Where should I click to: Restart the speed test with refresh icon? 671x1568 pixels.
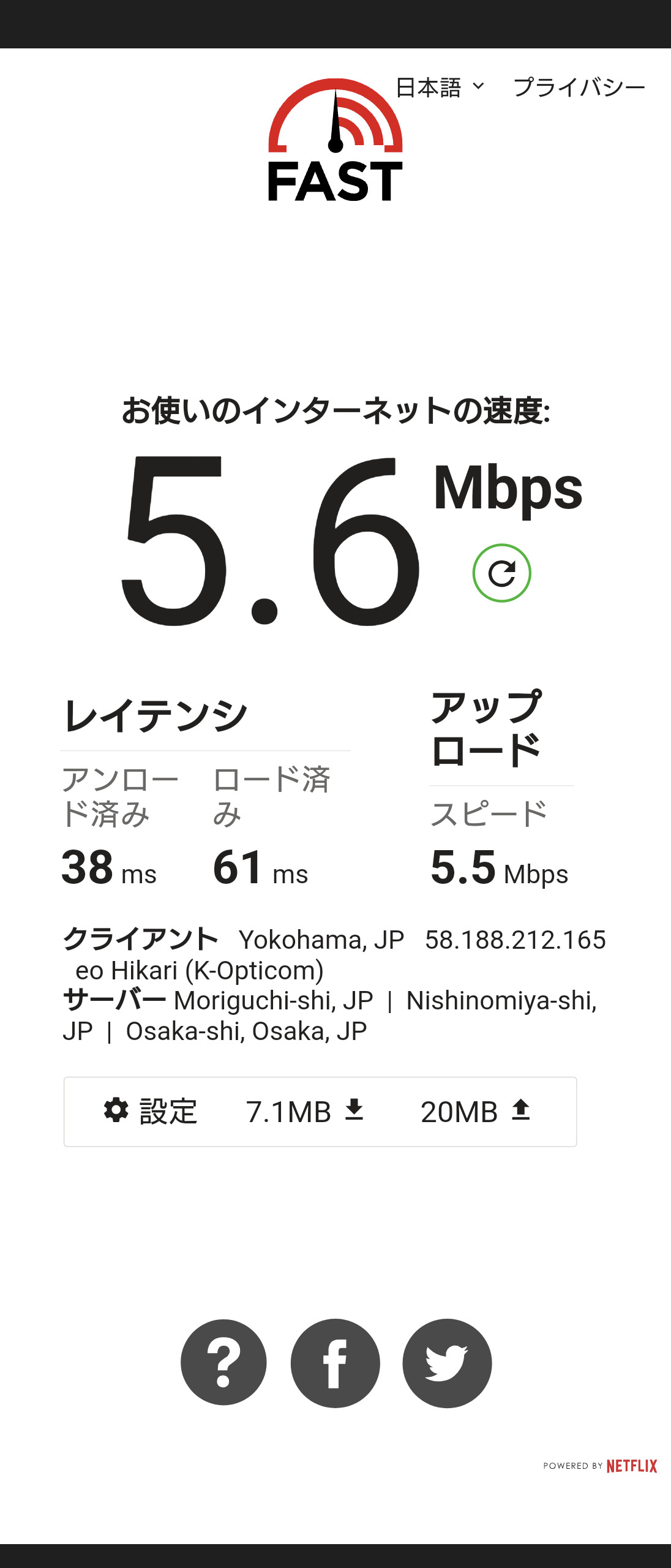click(x=501, y=573)
